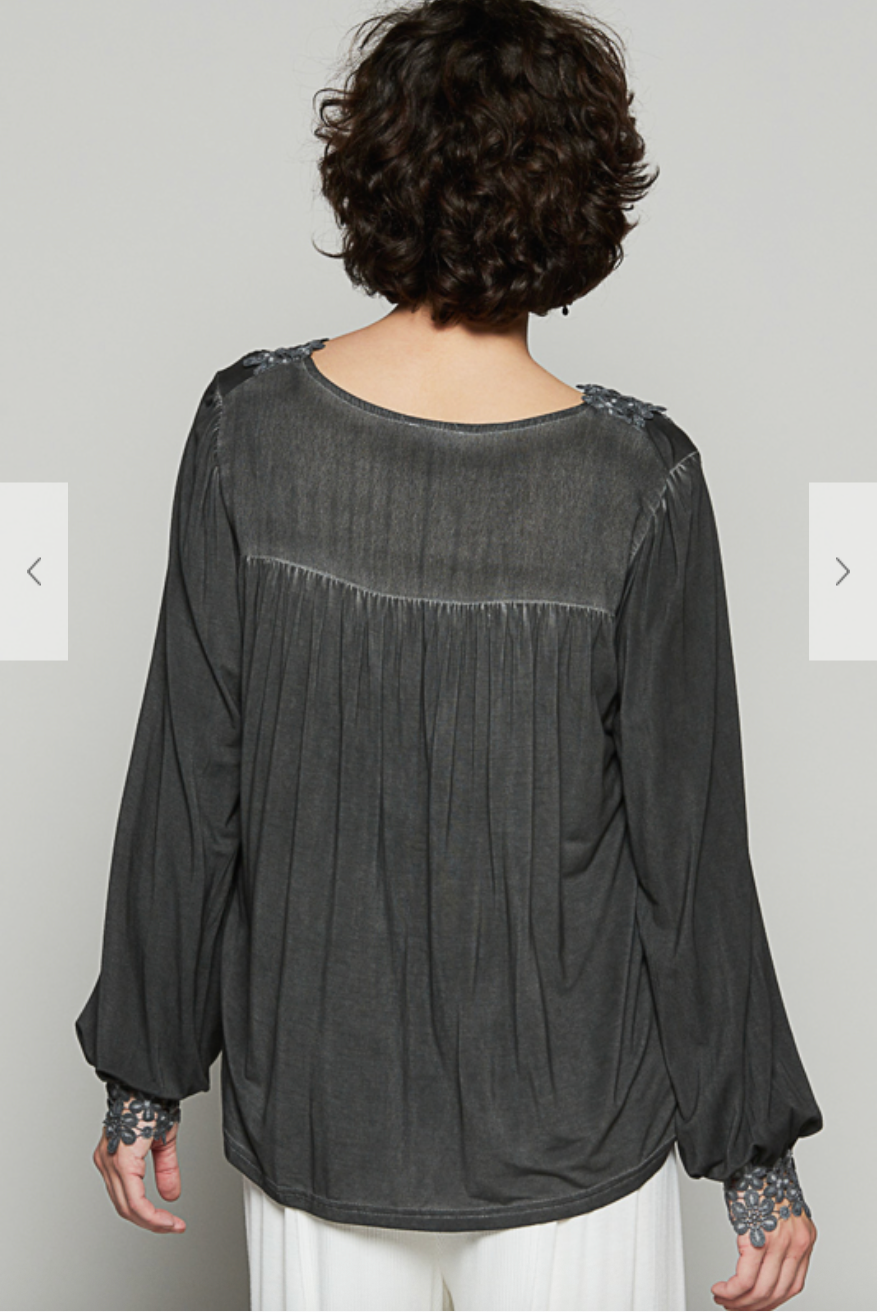Go to the previous product photo
880x1312 pixels.
(34, 571)
